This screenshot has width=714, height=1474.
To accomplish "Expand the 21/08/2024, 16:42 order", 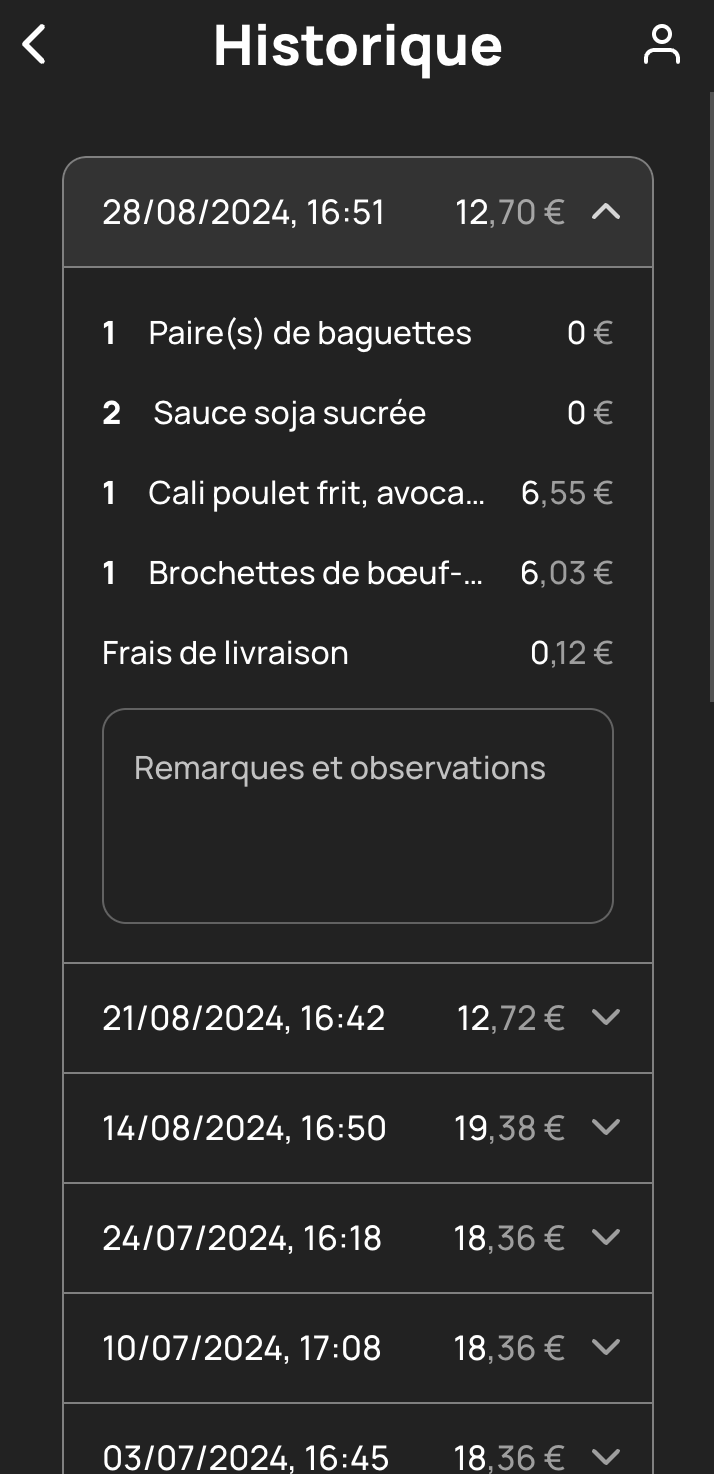I will click(358, 1018).
